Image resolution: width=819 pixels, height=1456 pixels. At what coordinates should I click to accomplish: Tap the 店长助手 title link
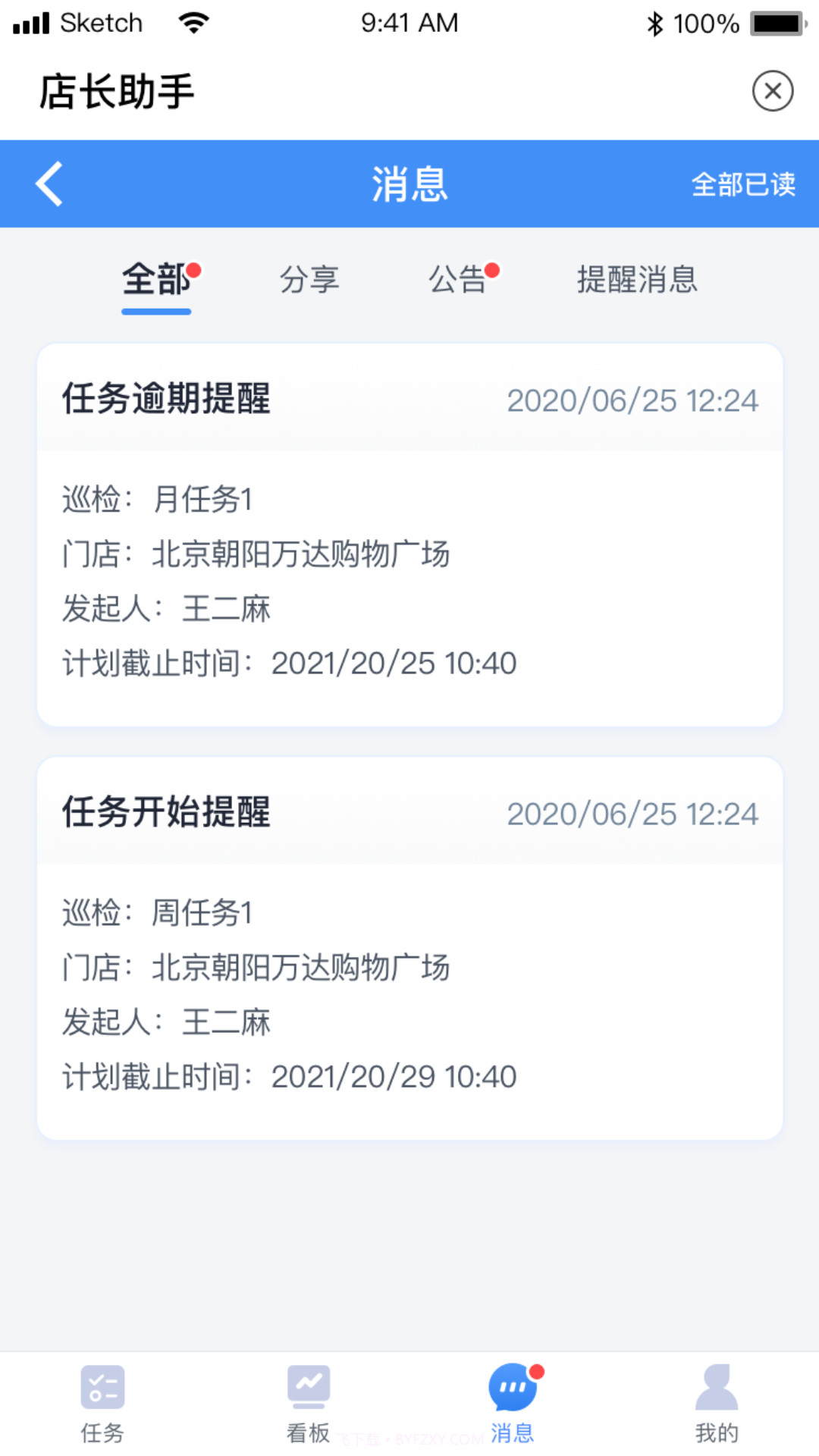point(118,91)
